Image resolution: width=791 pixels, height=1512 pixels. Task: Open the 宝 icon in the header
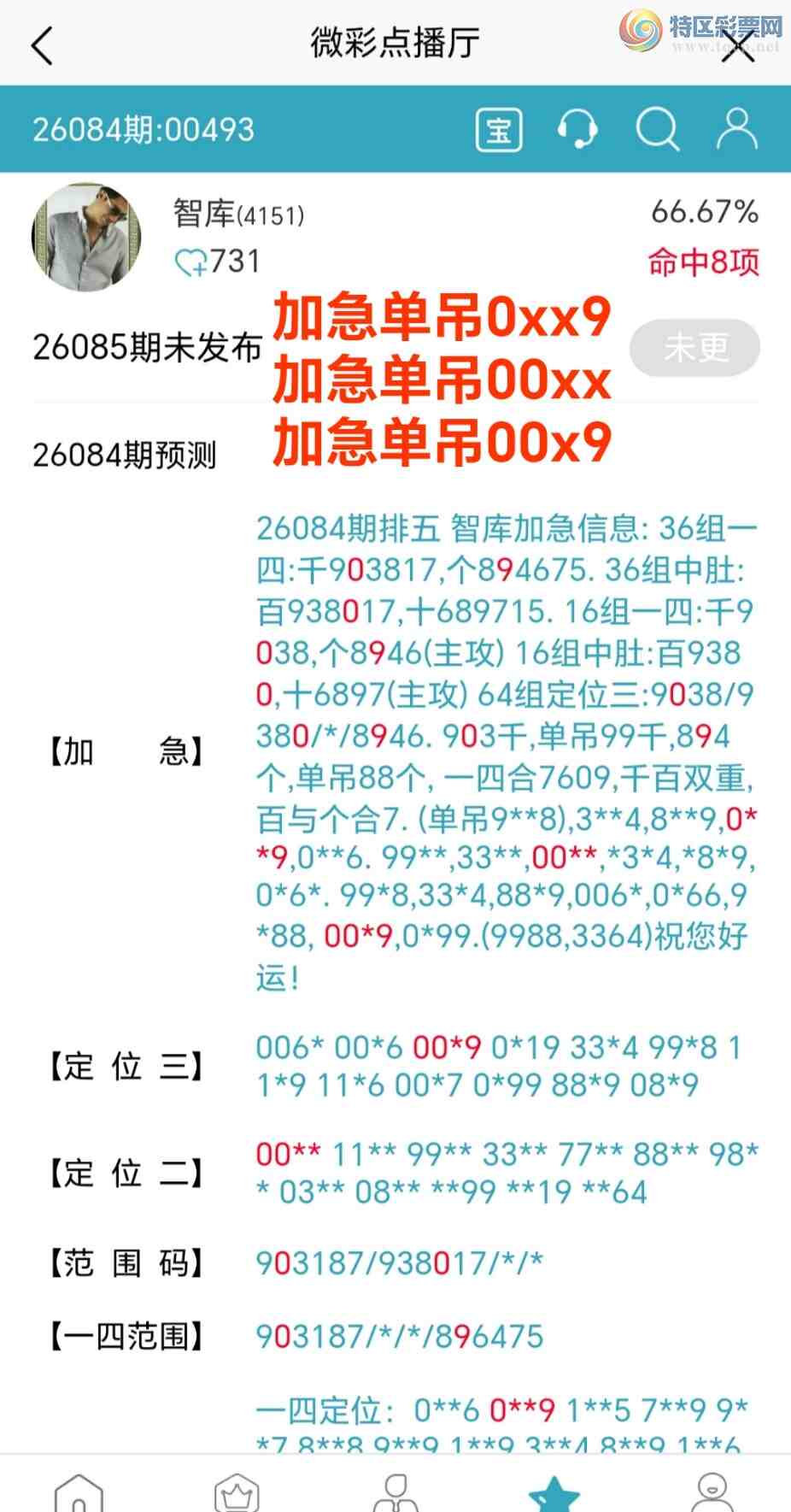tap(499, 131)
